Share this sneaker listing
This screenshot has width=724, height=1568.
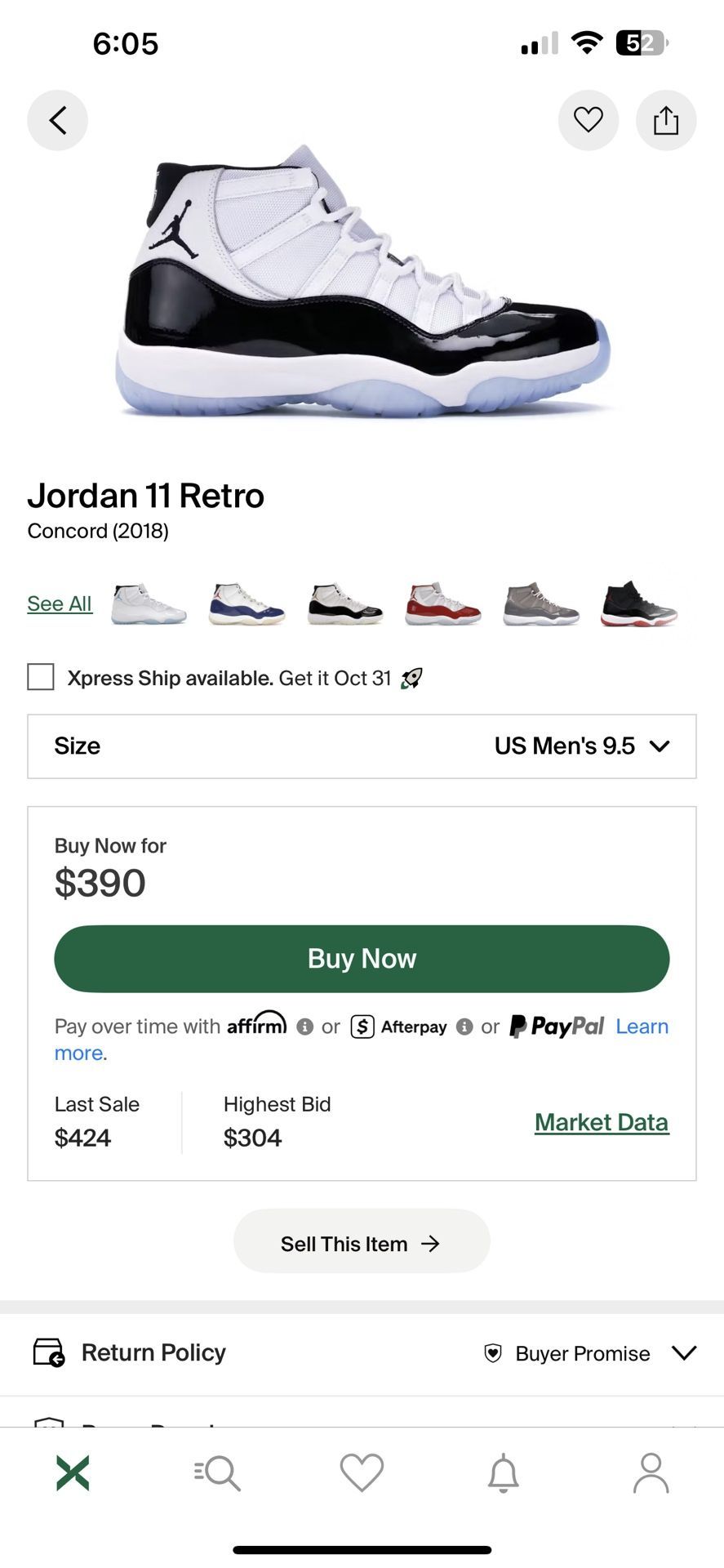coord(666,119)
